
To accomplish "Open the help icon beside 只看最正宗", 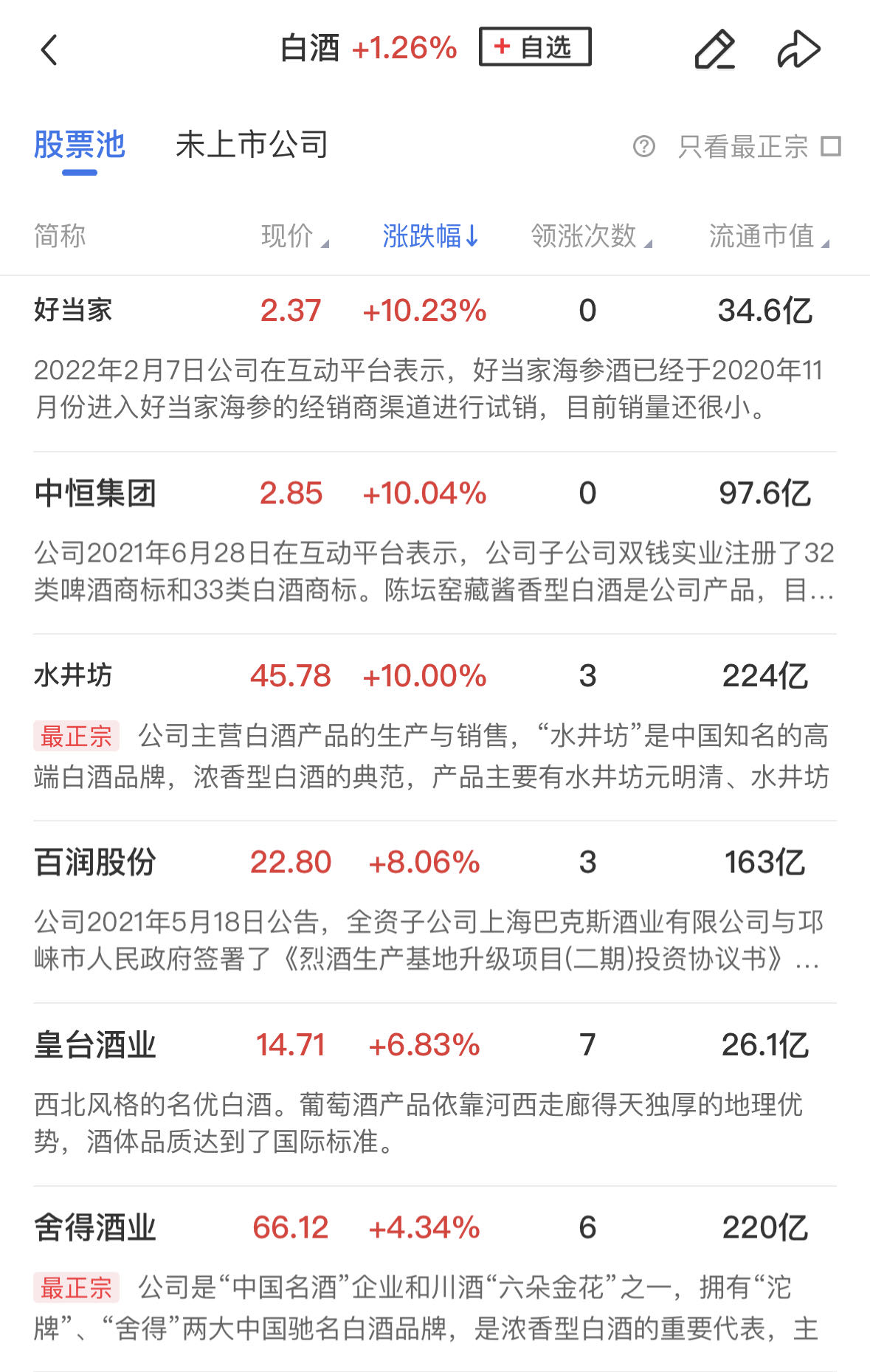I will pos(643,146).
